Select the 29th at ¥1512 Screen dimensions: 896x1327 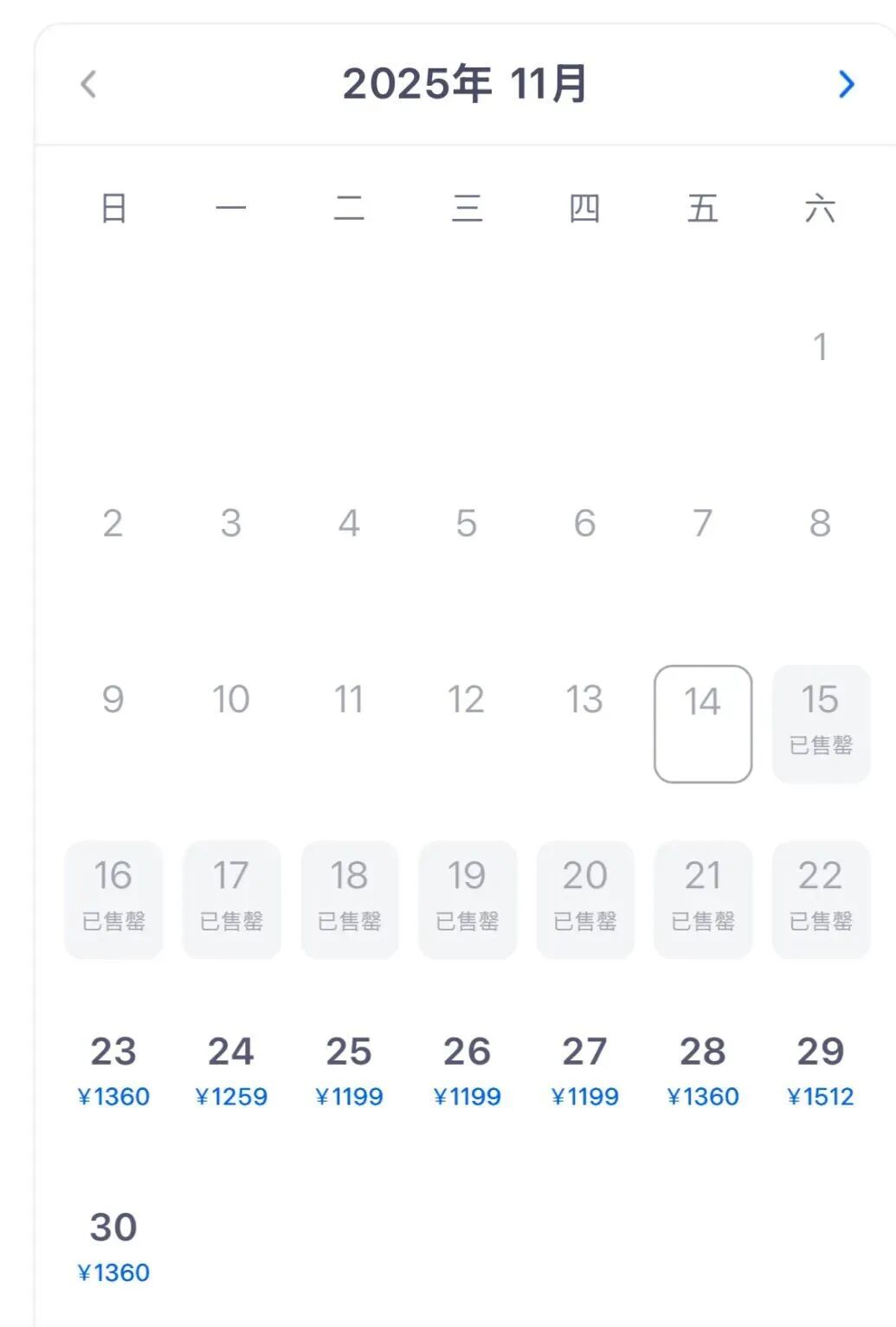[x=820, y=1072]
